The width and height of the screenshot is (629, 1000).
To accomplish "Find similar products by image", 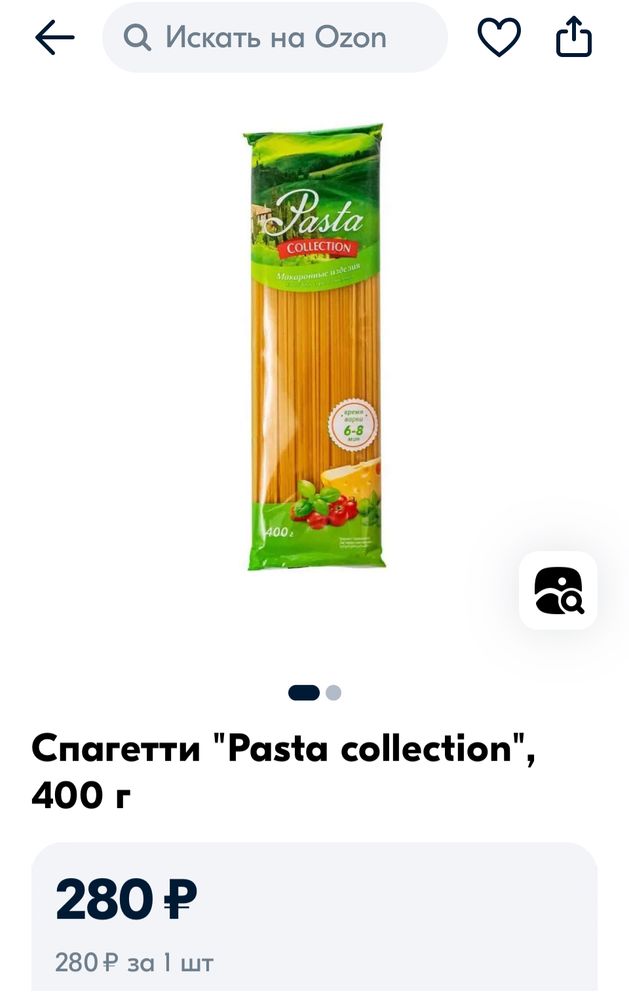I will pyautogui.click(x=558, y=590).
